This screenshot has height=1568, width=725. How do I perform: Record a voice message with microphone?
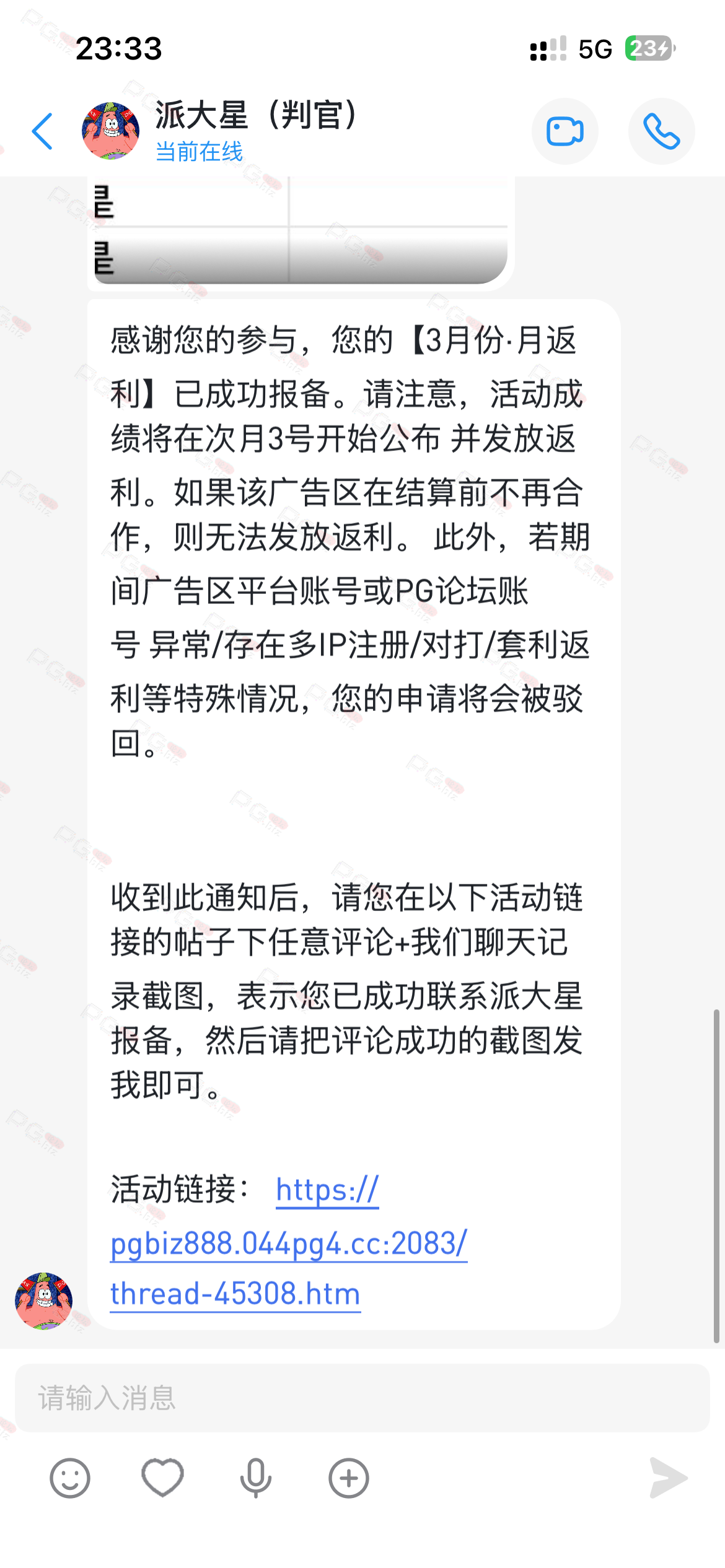tap(255, 1479)
